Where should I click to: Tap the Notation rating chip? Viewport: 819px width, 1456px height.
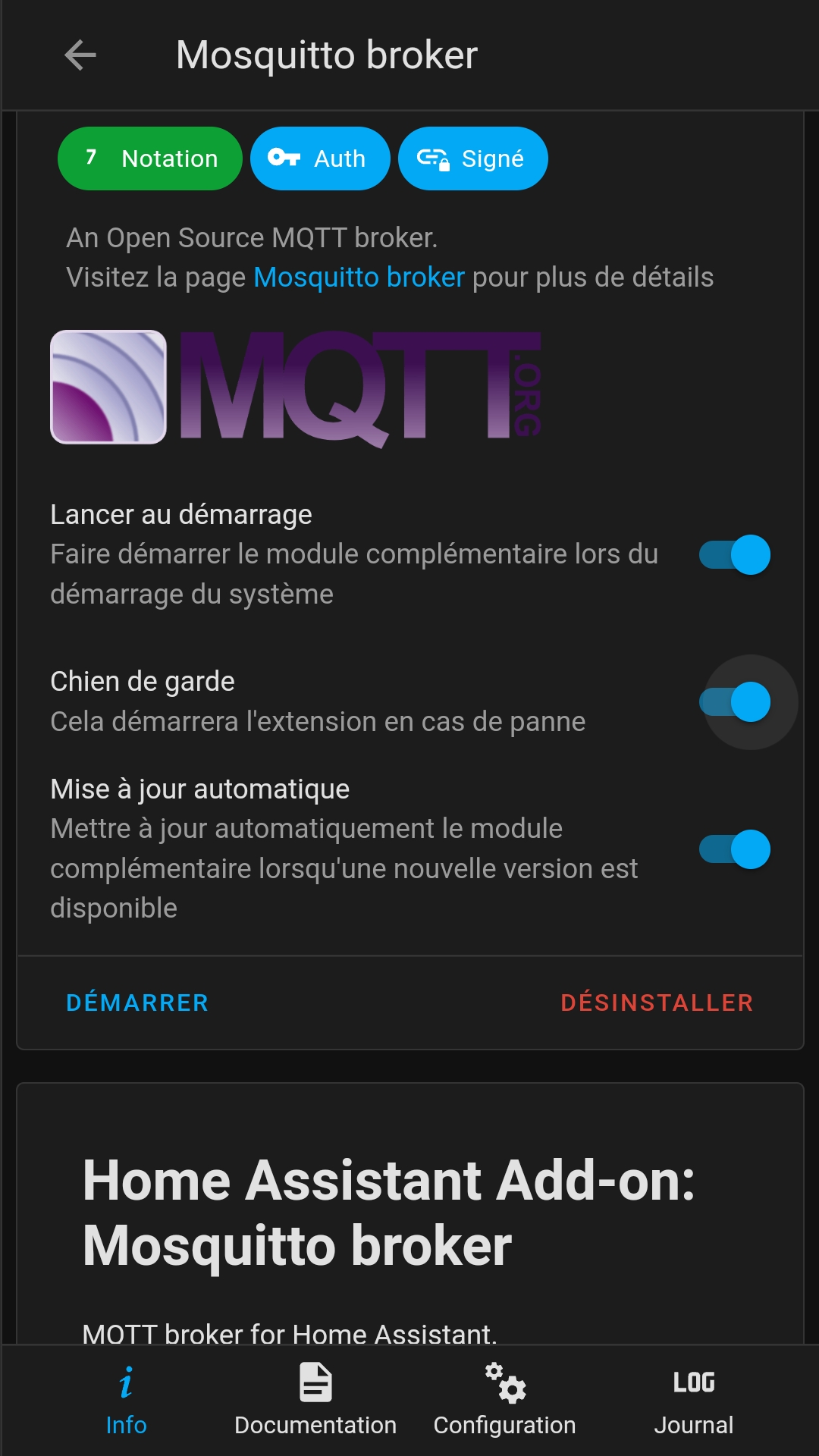pos(150,158)
